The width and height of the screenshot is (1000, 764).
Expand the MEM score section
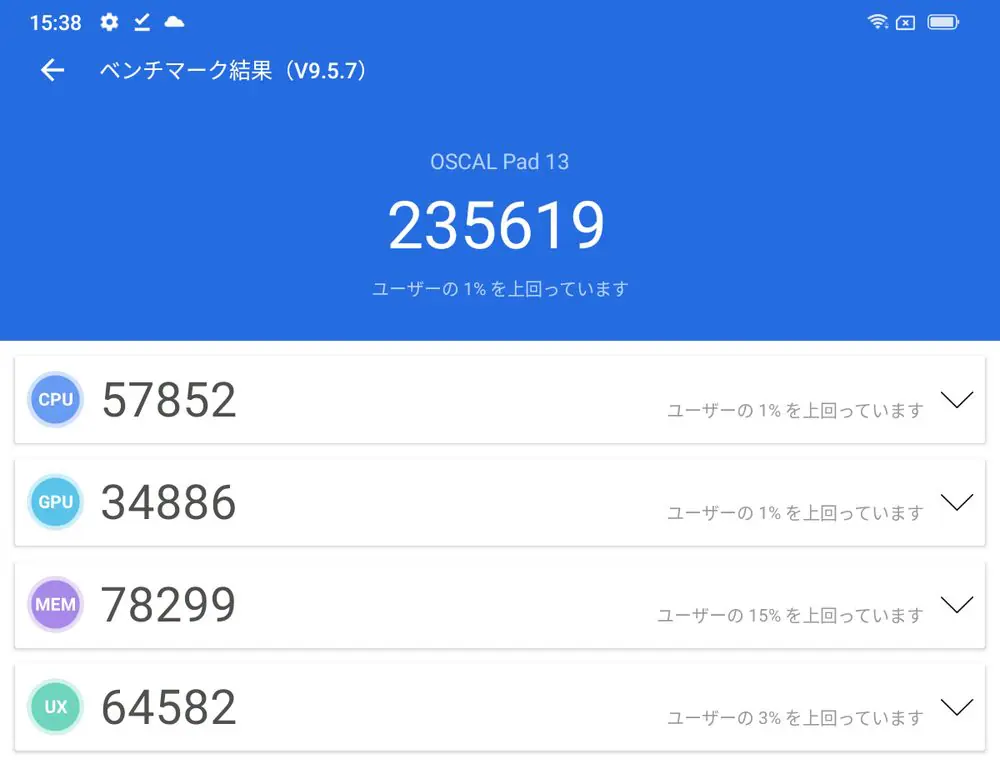(956, 605)
